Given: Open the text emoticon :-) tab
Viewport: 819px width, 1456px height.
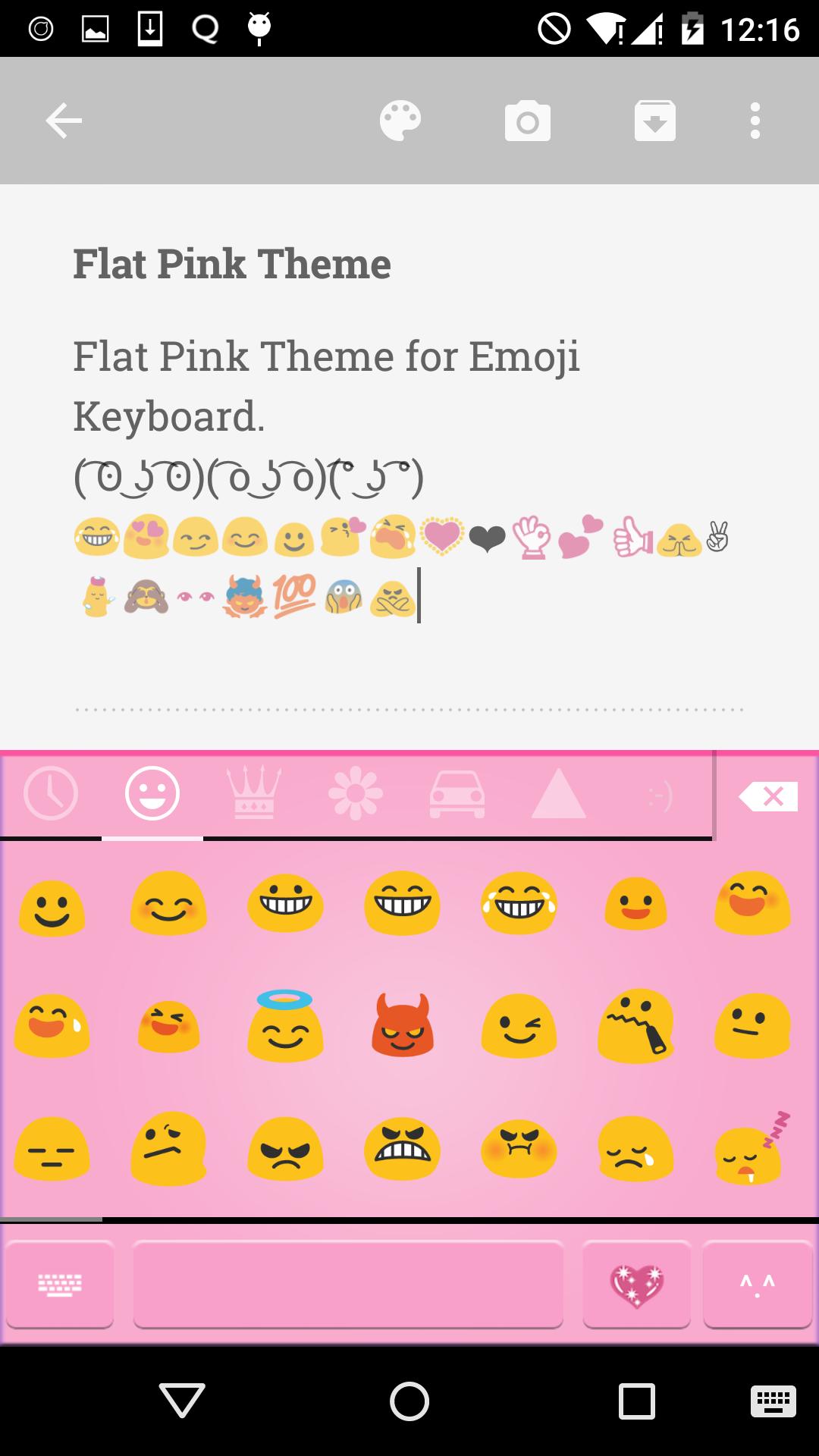Looking at the screenshot, I should pyautogui.click(x=658, y=793).
